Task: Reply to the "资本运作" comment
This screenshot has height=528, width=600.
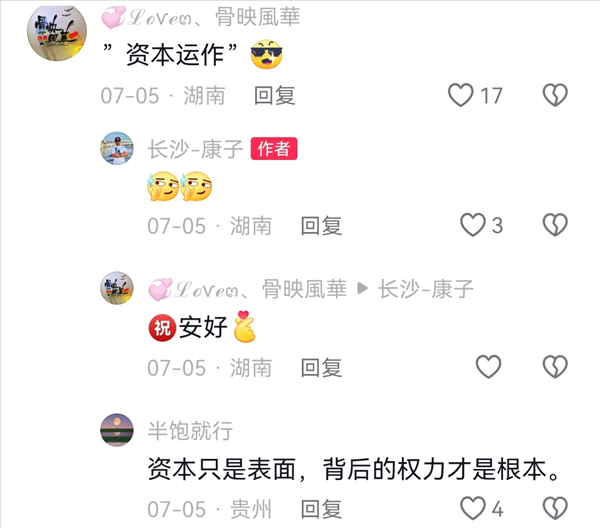Action: (x=274, y=95)
